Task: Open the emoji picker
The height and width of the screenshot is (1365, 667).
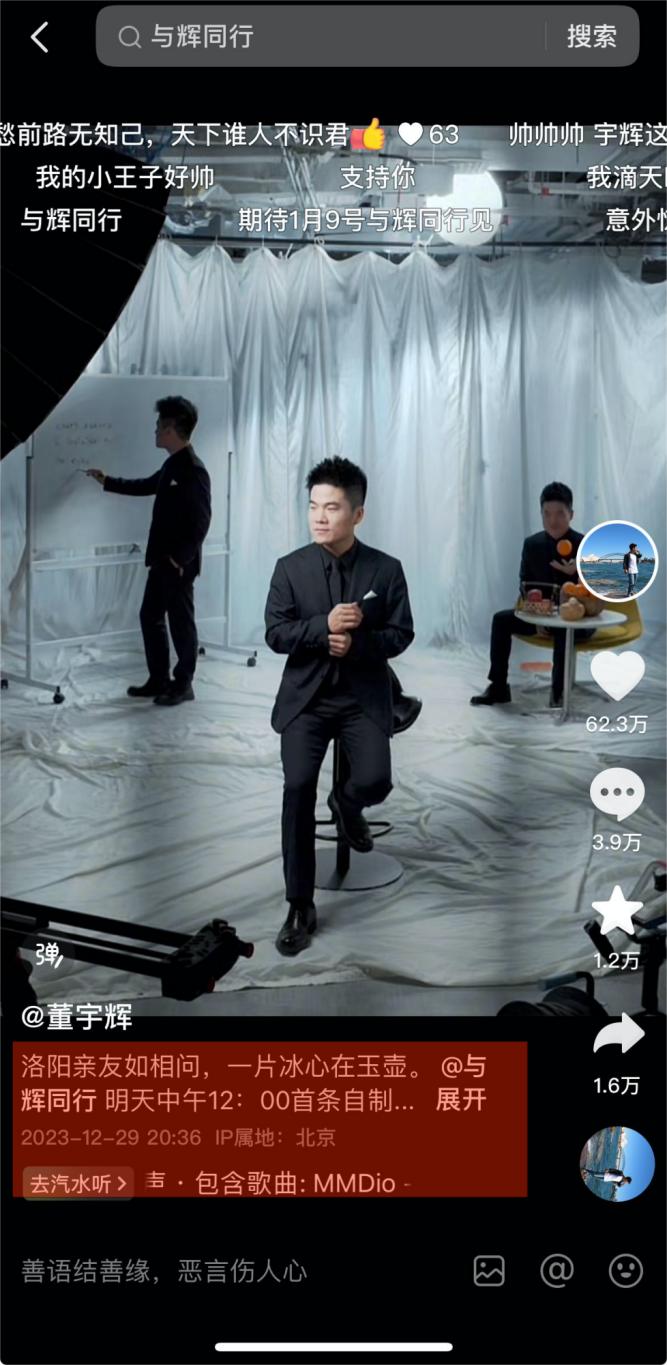Action: (626, 1271)
